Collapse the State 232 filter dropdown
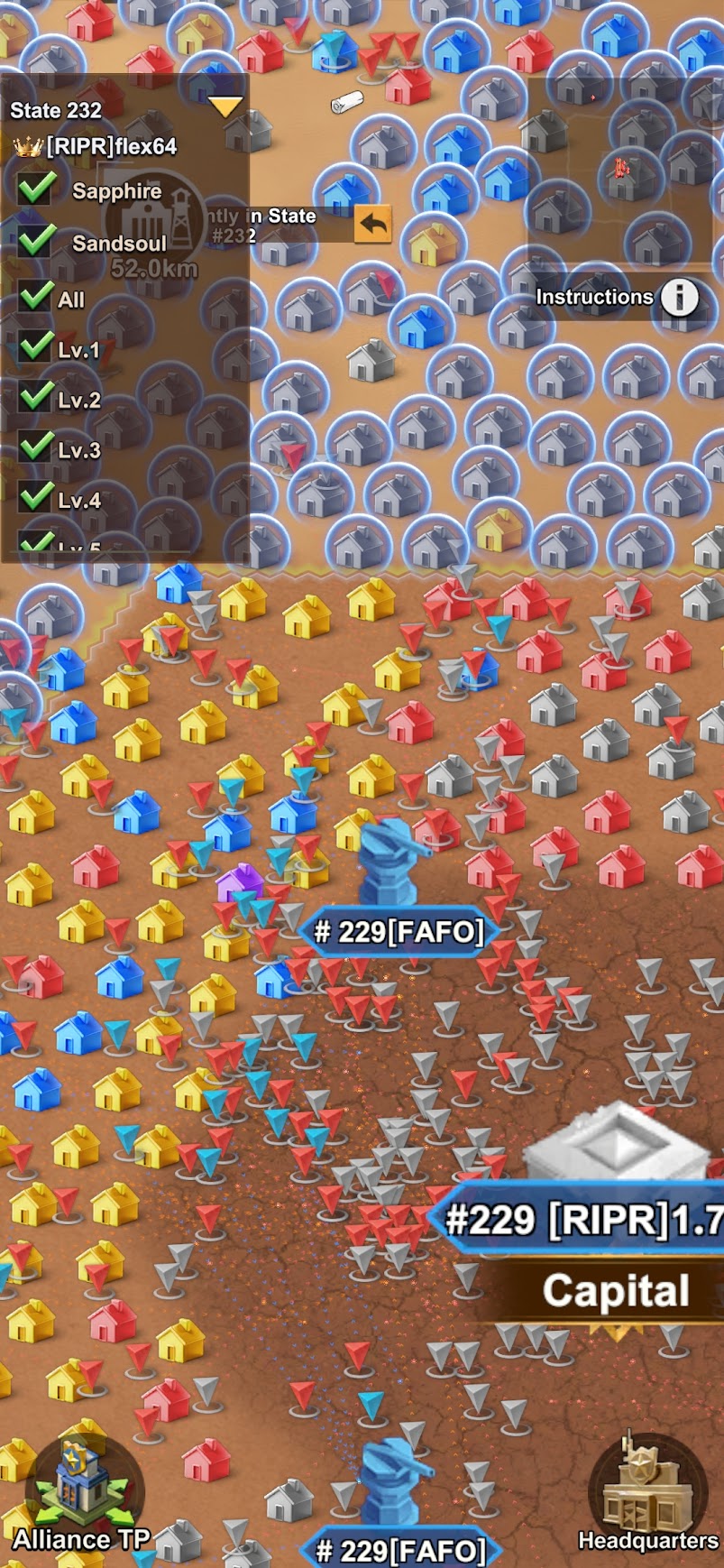Image resolution: width=724 pixels, height=1568 pixels. (x=225, y=108)
